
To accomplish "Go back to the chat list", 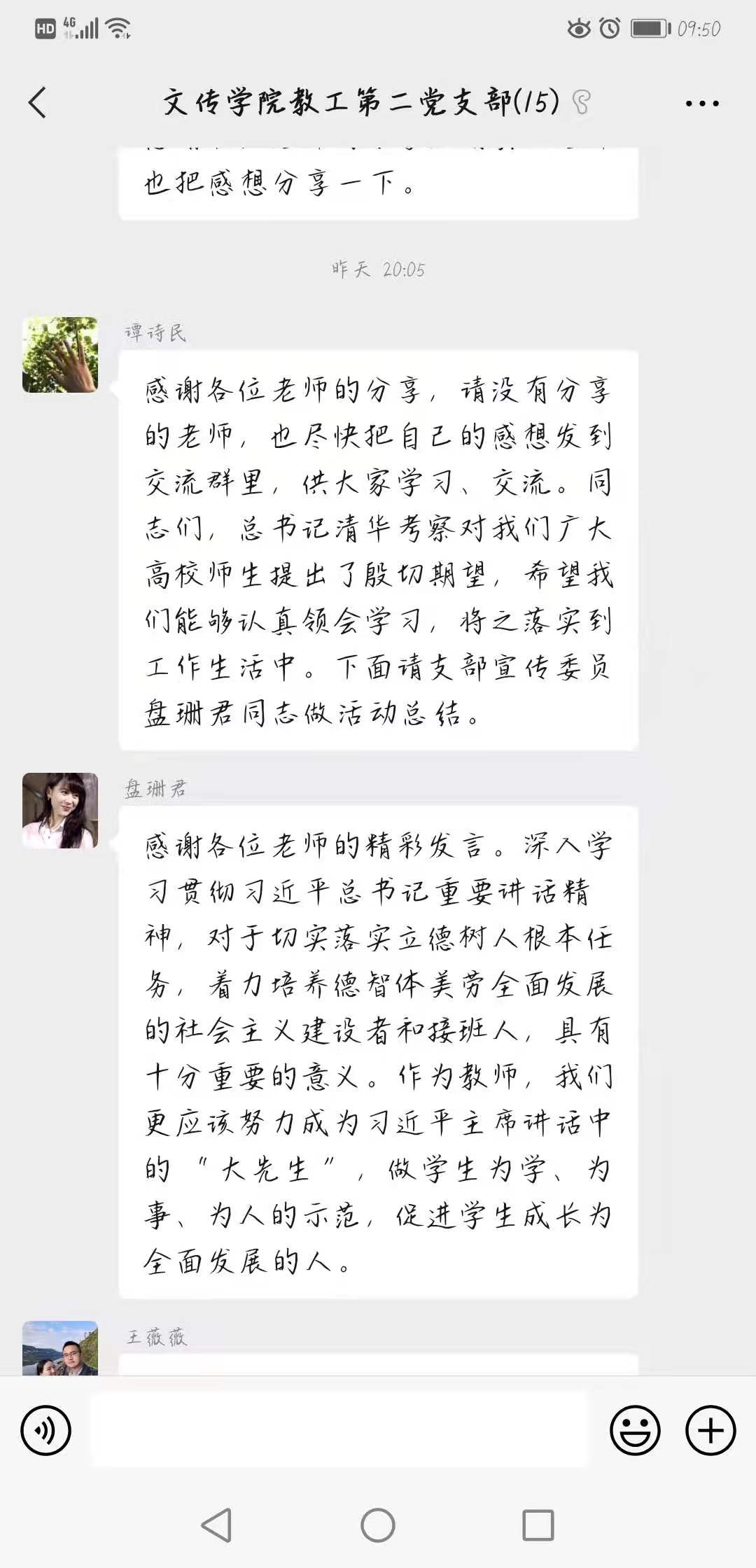I will point(38,103).
